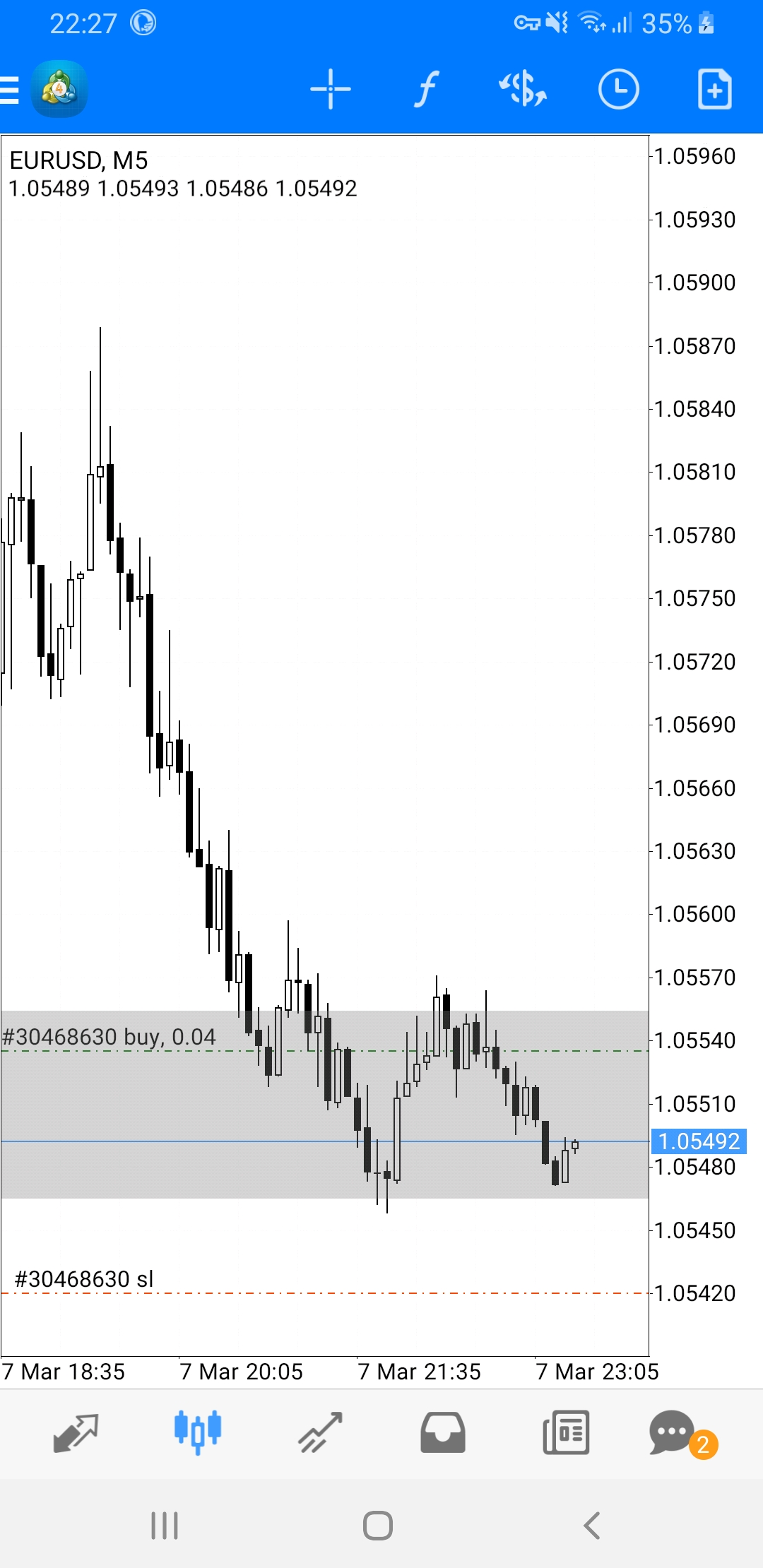Image resolution: width=763 pixels, height=1568 pixels.
Task: Switch to the Quotes tab
Action: click(x=76, y=1433)
